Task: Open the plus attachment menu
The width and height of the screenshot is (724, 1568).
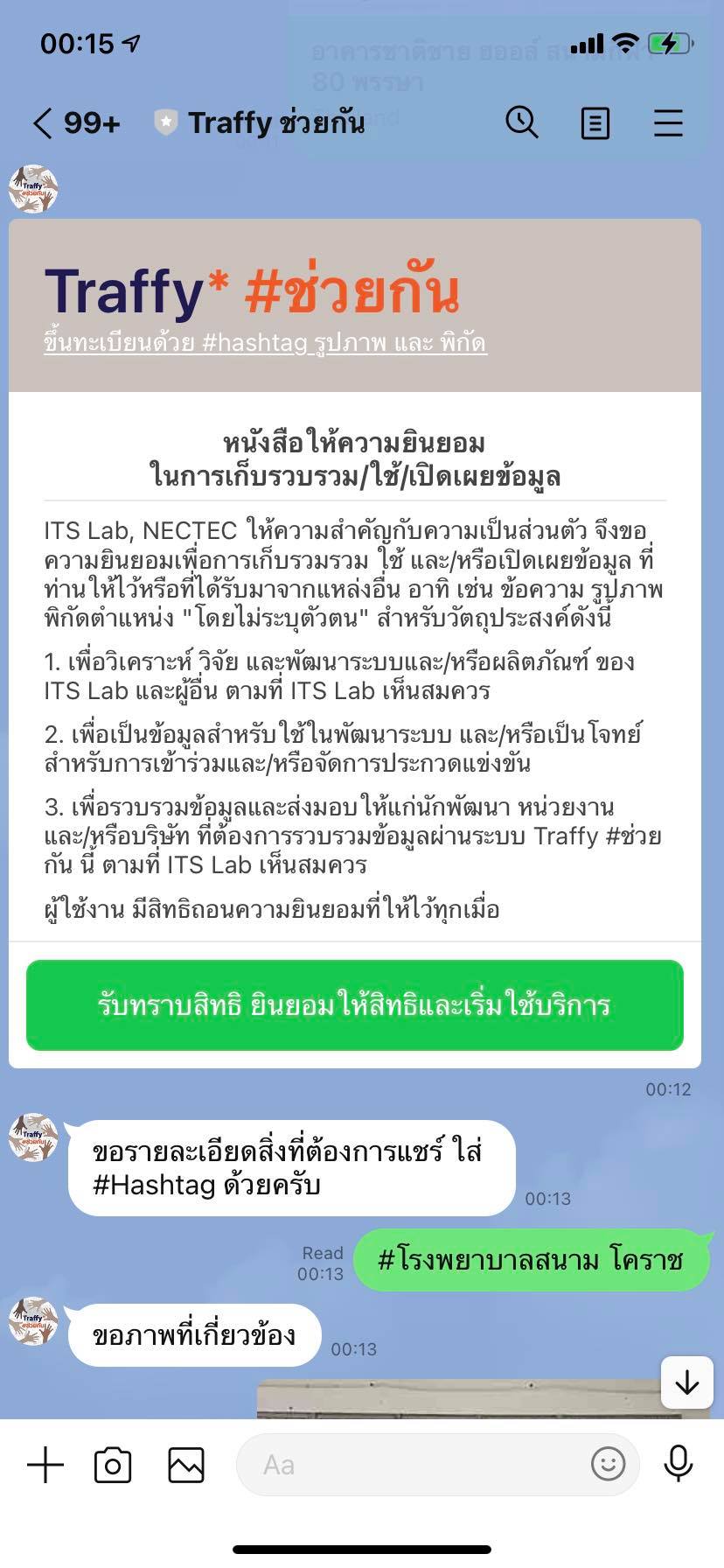Action: (x=45, y=1465)
